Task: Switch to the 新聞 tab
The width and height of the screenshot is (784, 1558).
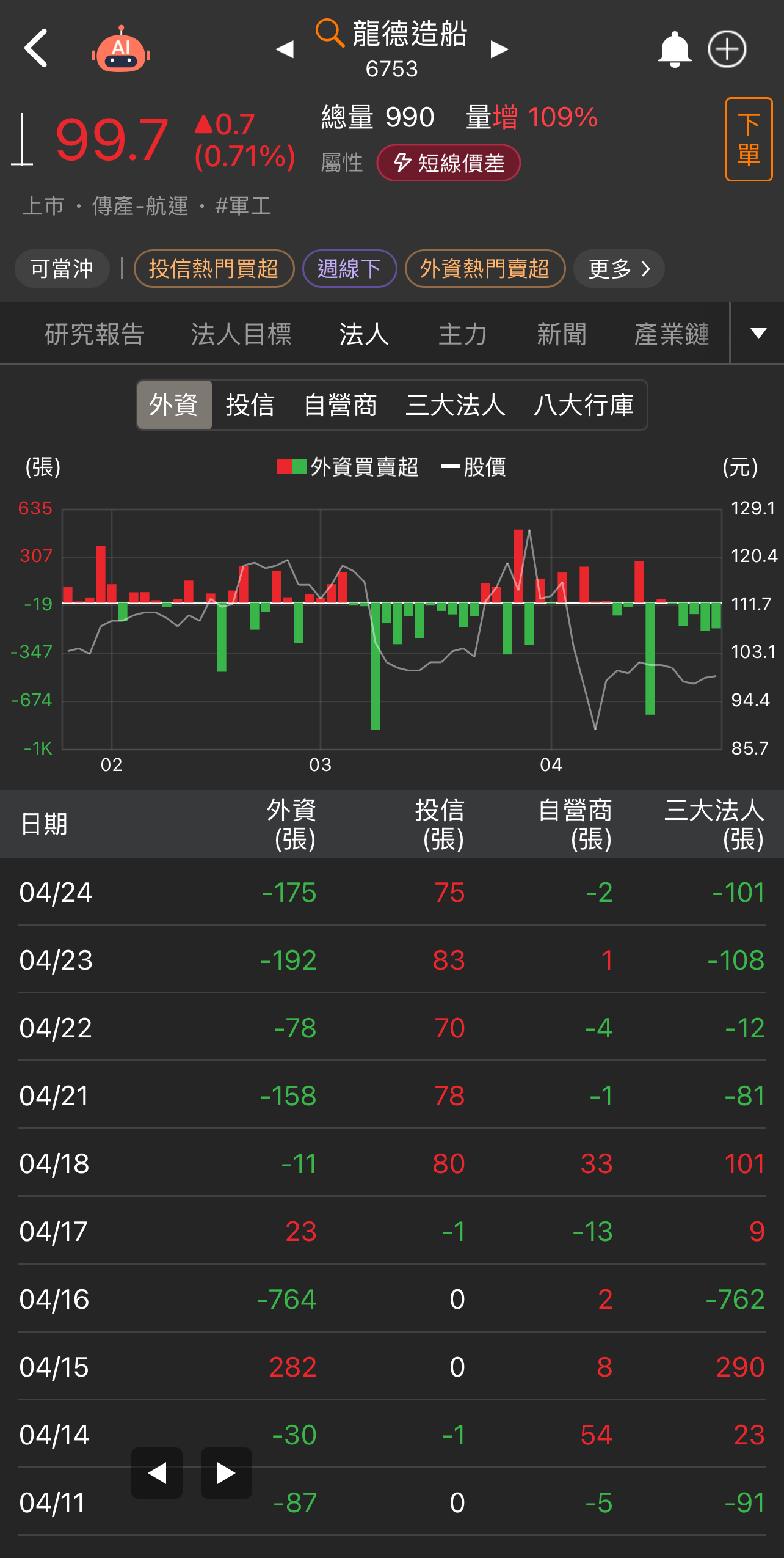Action: [562, 334]
